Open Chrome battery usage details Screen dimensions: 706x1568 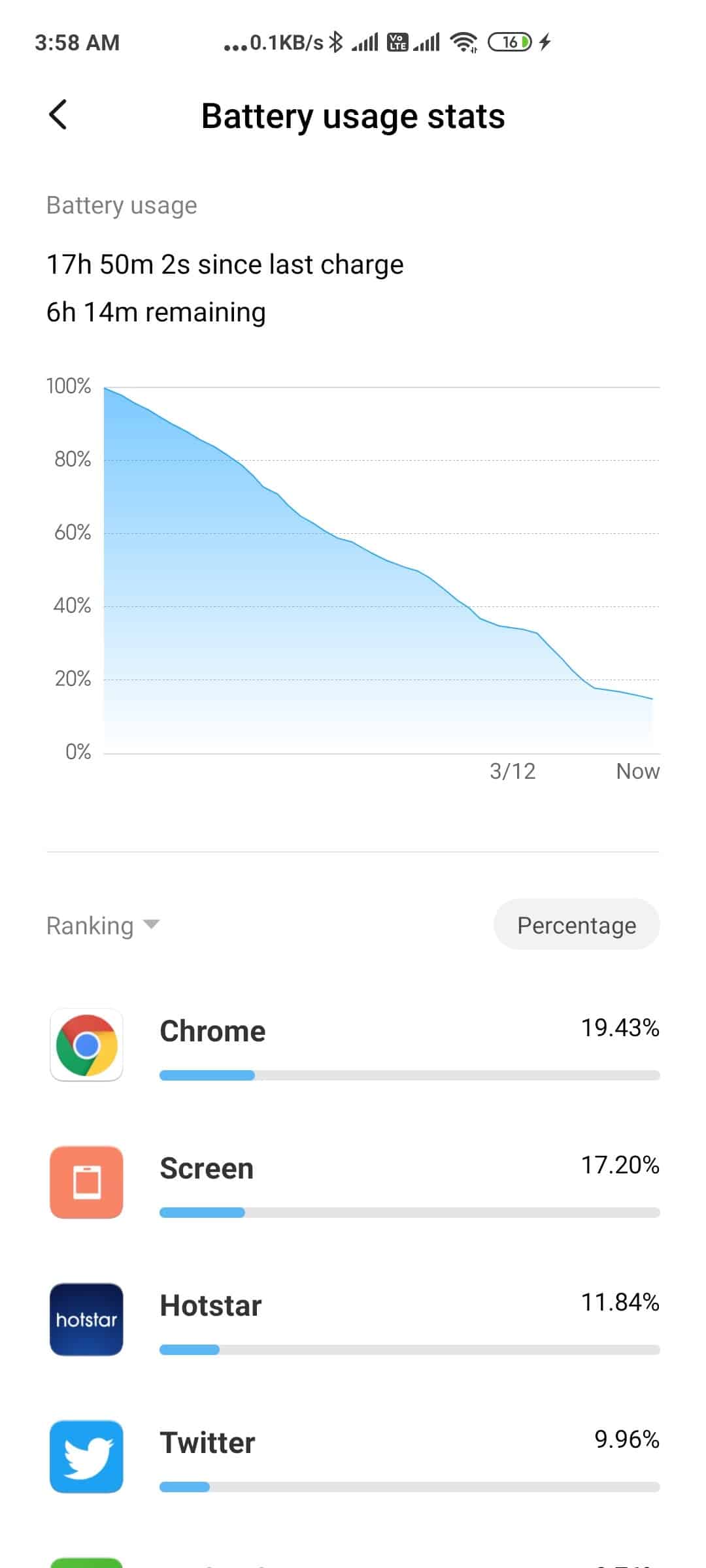(353, 1045)
